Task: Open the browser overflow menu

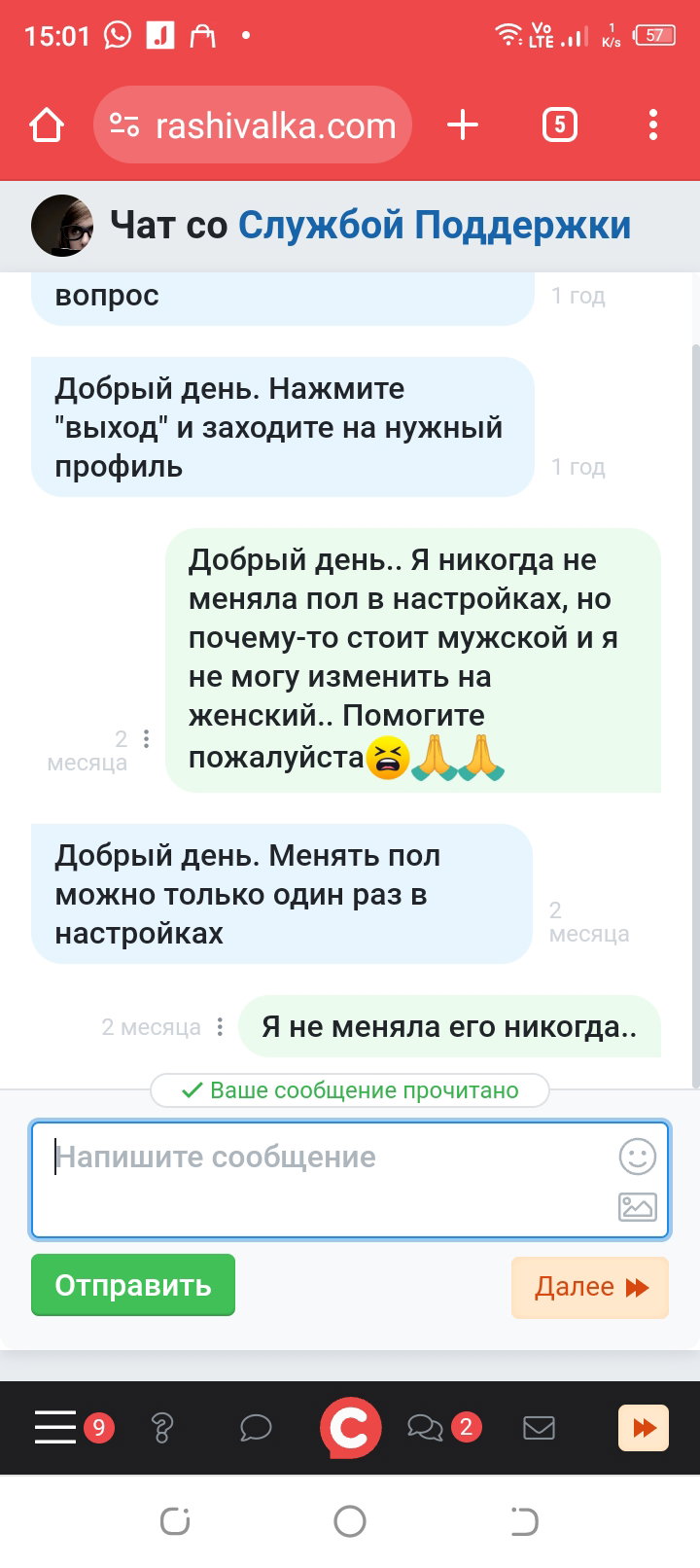Action: pyautogui.click(x=652, y=125)
